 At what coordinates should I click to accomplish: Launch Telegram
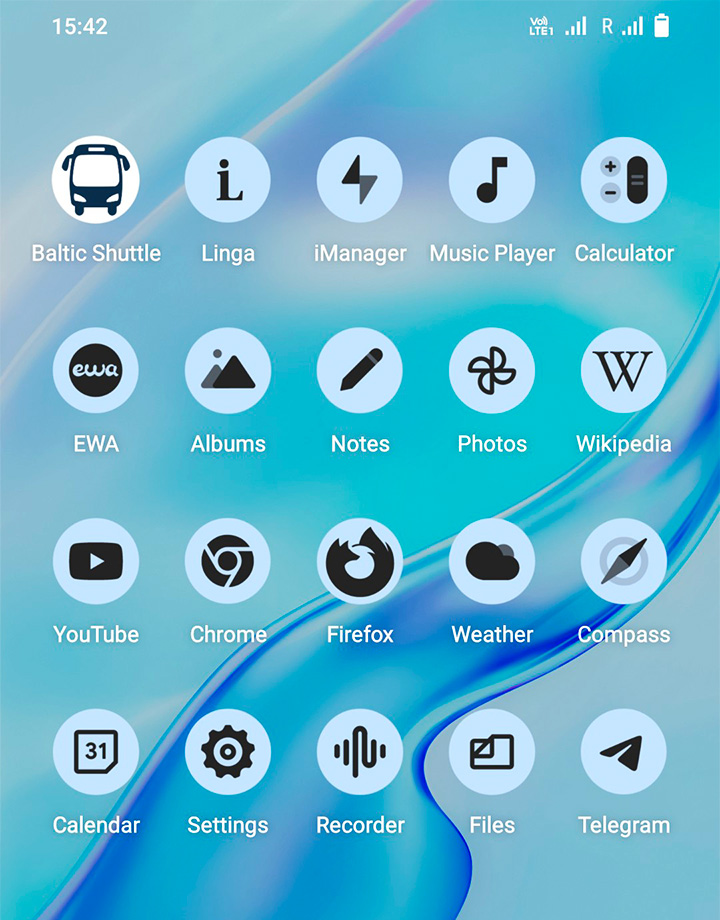click(x=624, y=752)
